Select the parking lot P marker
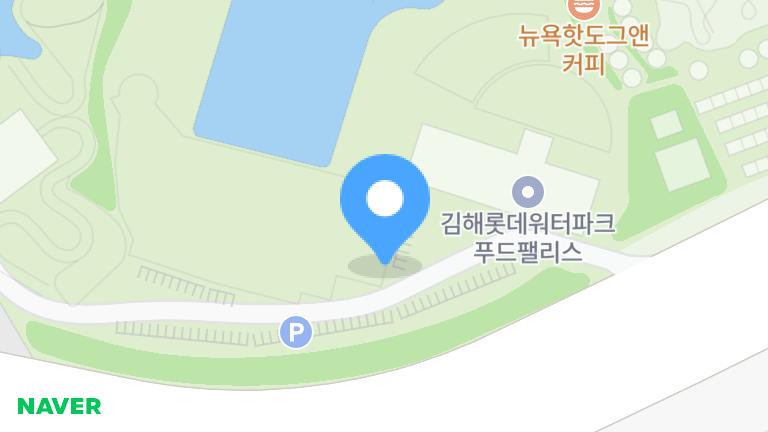This screenshot has height=432, width=768. tap(296, 331)
